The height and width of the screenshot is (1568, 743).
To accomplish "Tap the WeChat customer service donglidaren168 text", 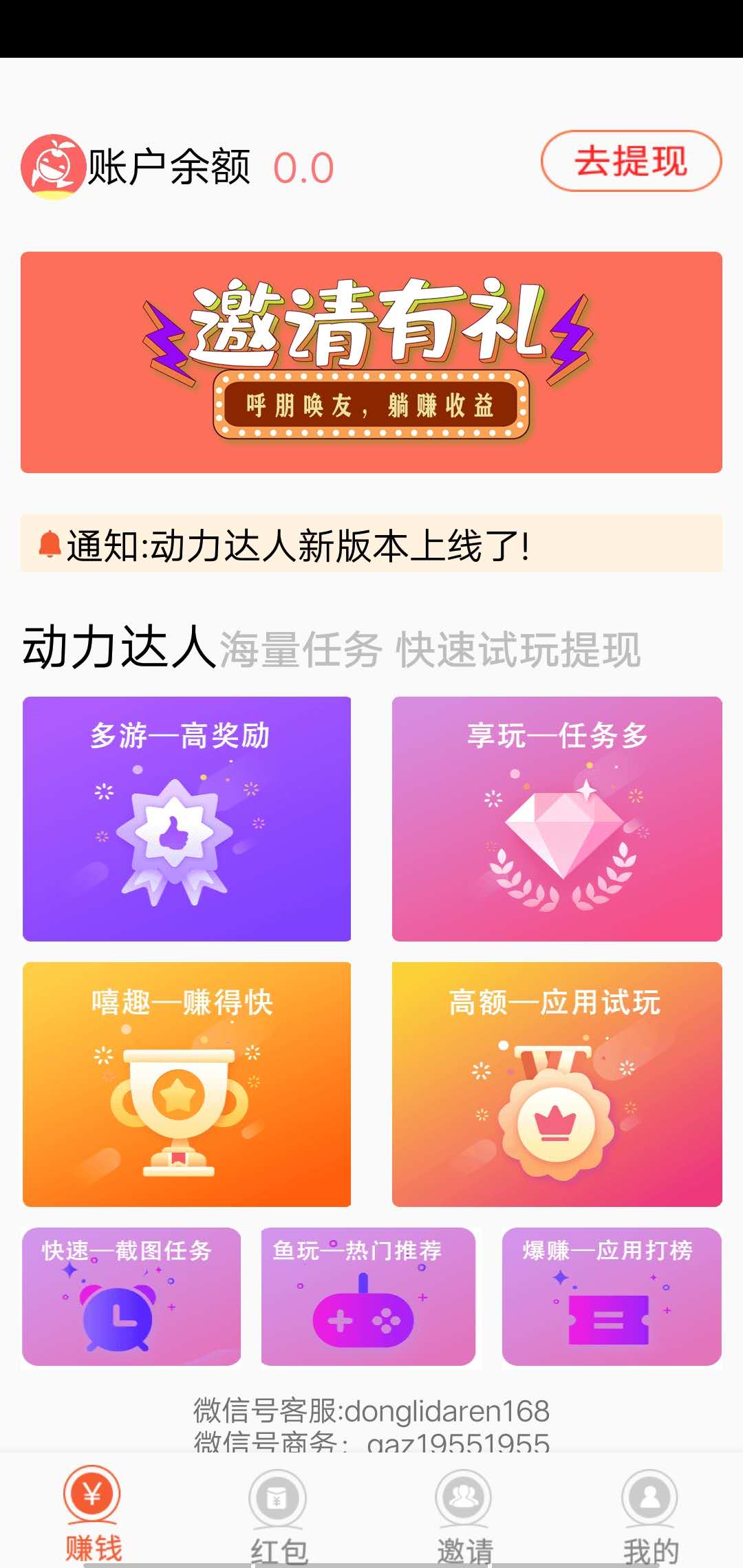I will pos(371,1410).
